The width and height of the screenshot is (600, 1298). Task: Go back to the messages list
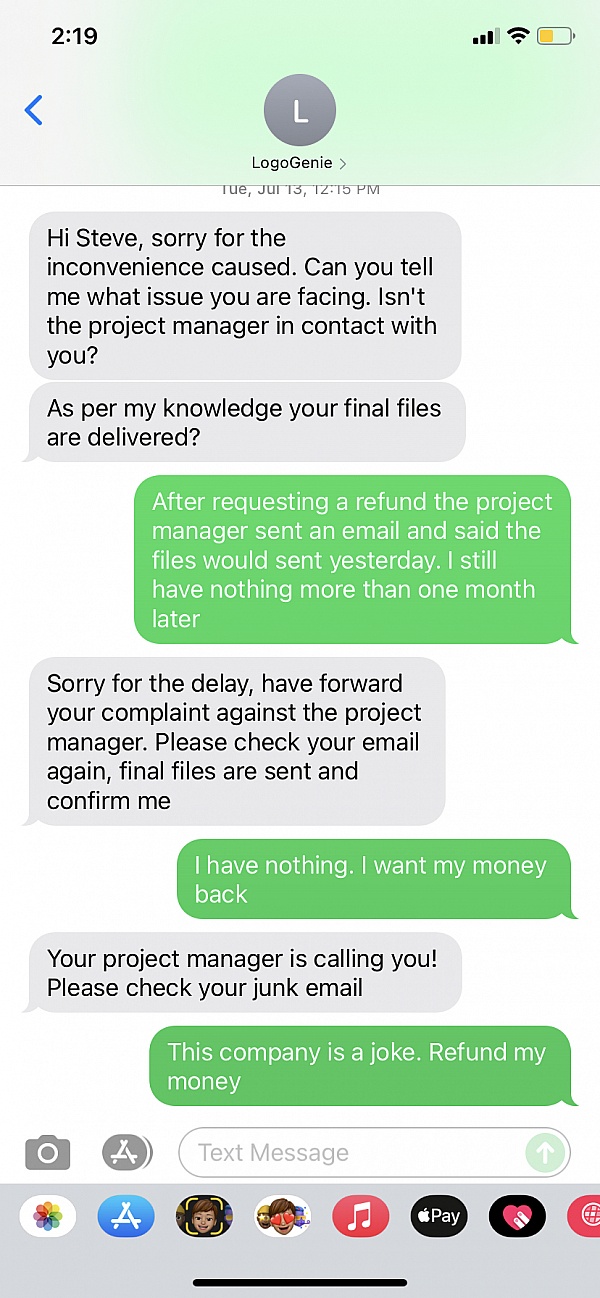(34, 110)
